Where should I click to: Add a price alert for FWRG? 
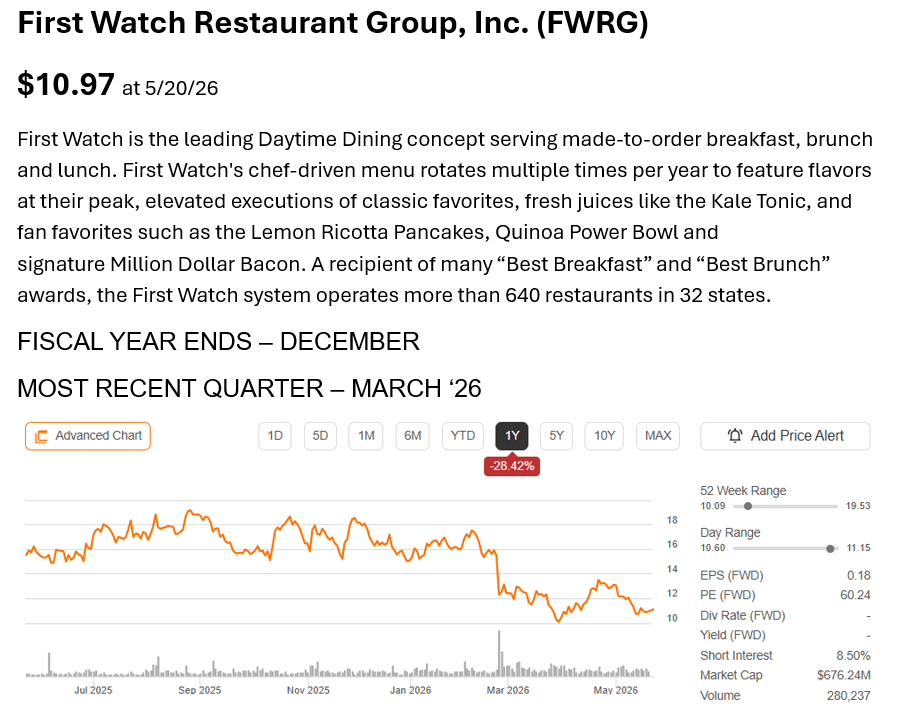(x=785, y=436)
